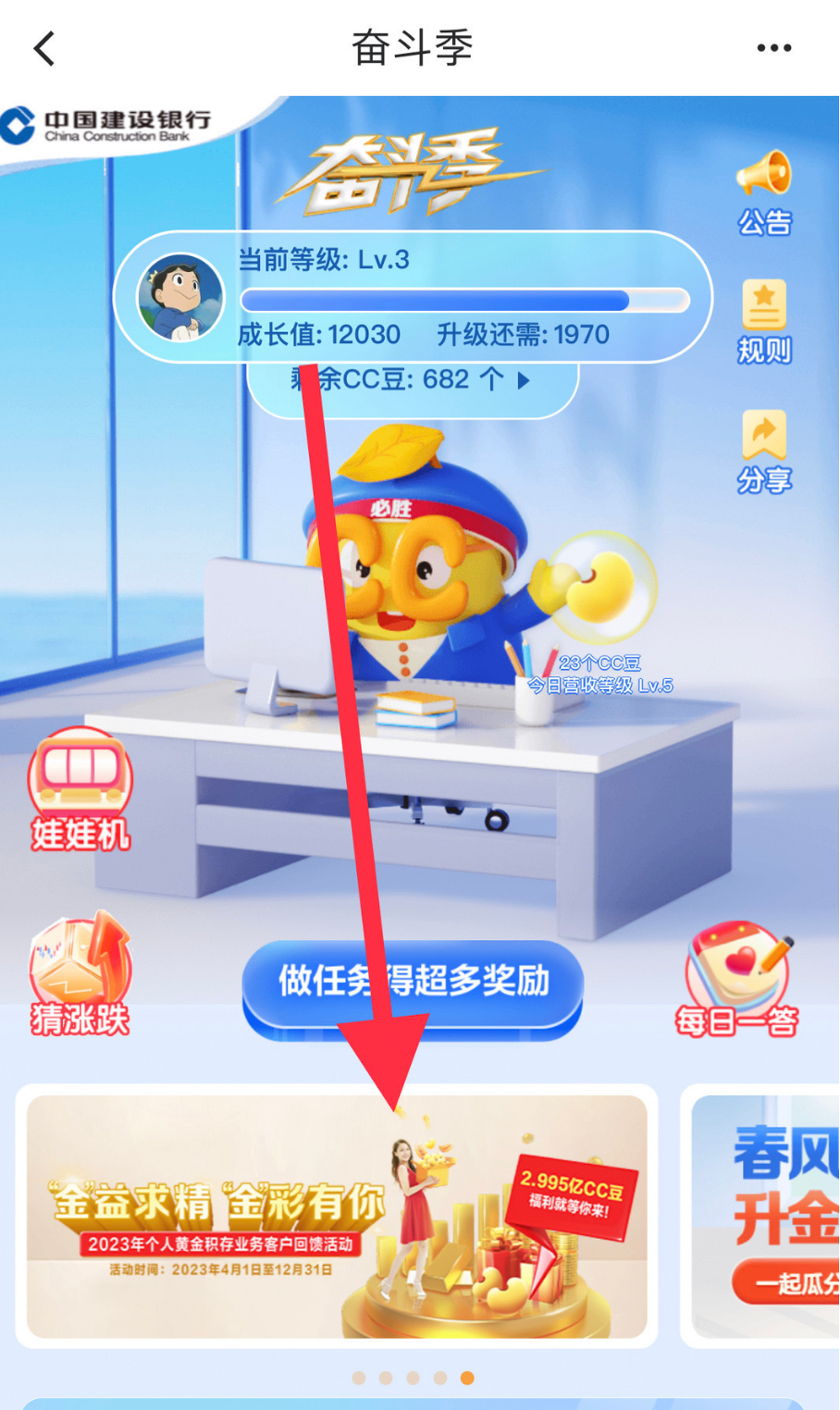Open the 娃娃机 claw machine game
Screen dimensions: 840x1410
click(x=80, y=789)
